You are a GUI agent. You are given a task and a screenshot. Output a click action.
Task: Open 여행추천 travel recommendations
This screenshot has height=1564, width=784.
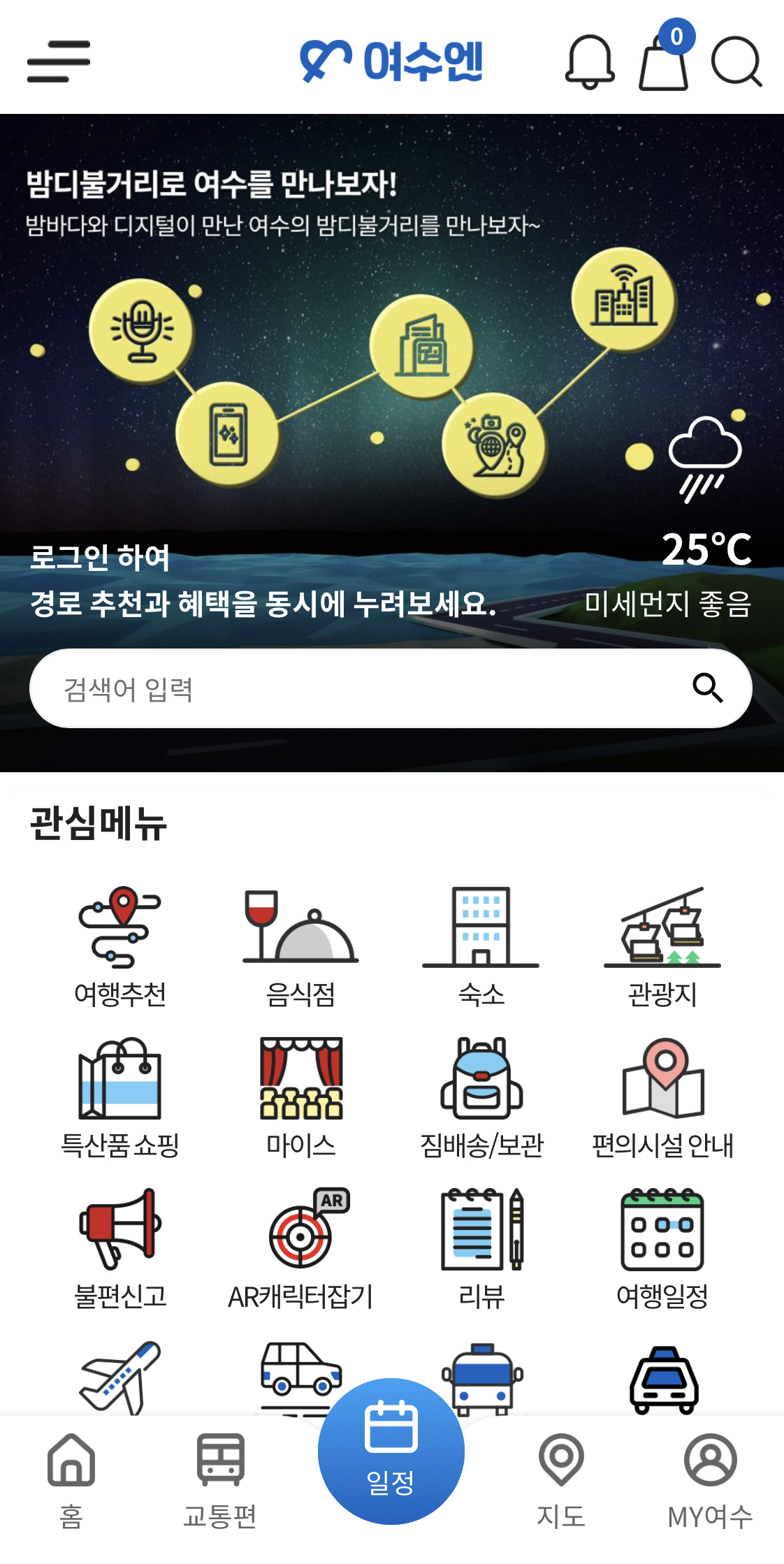coord(120,946)
